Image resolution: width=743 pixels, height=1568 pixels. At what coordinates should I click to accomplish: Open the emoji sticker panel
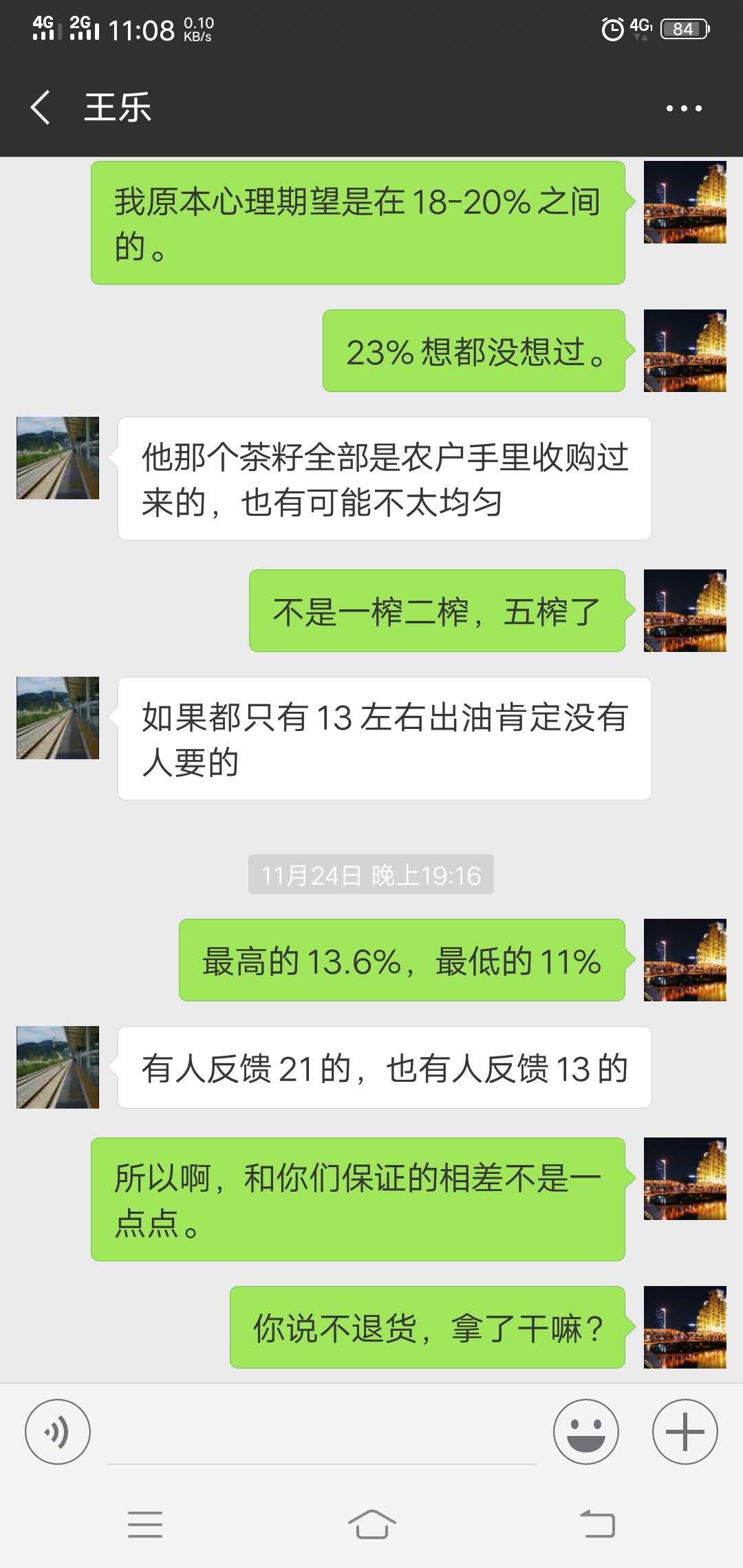click(585, 1432)
